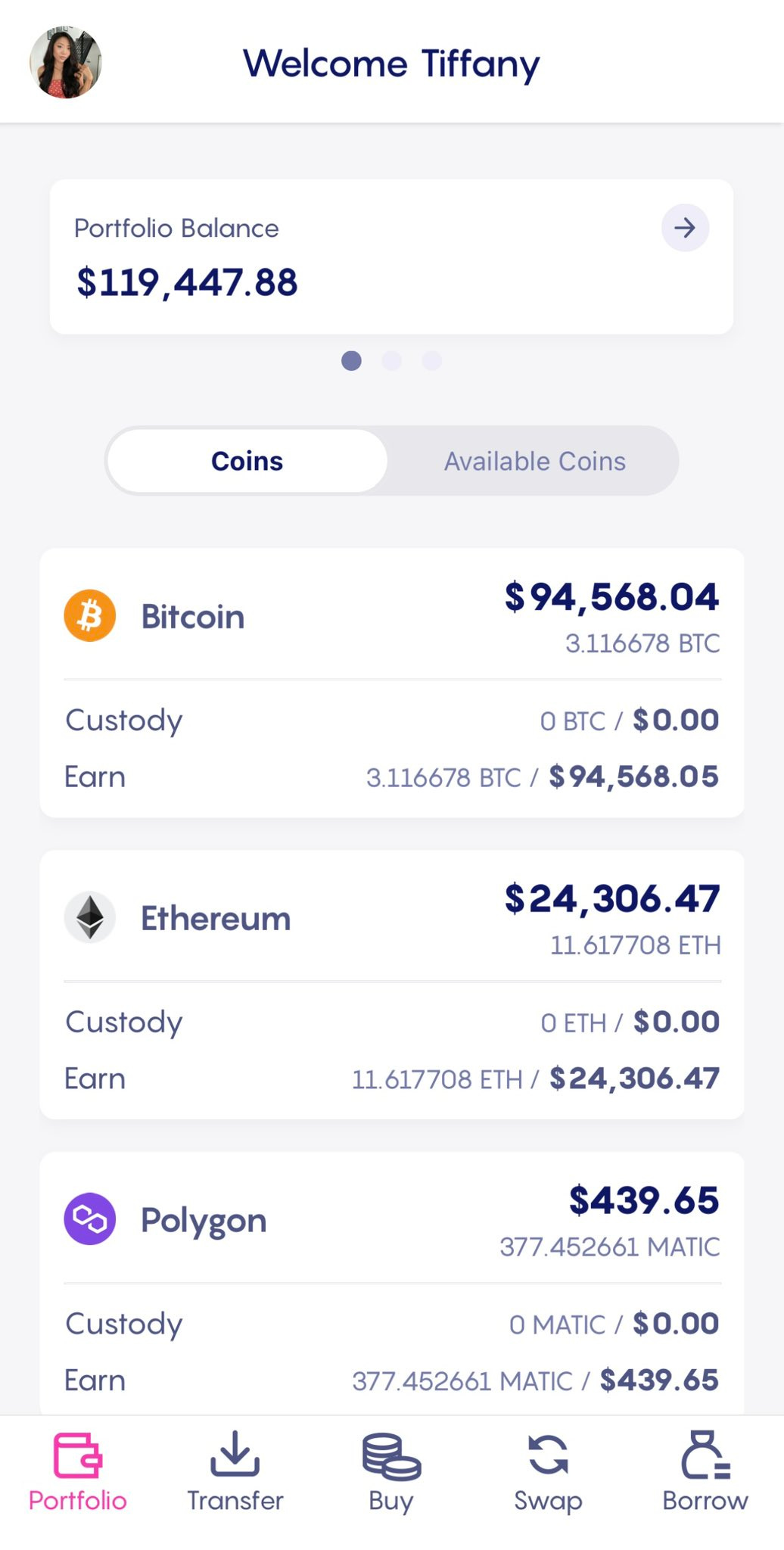Jump to the second balance page dot
The height and width of the screenshot is (1550, 784).
tap(391, 361)
